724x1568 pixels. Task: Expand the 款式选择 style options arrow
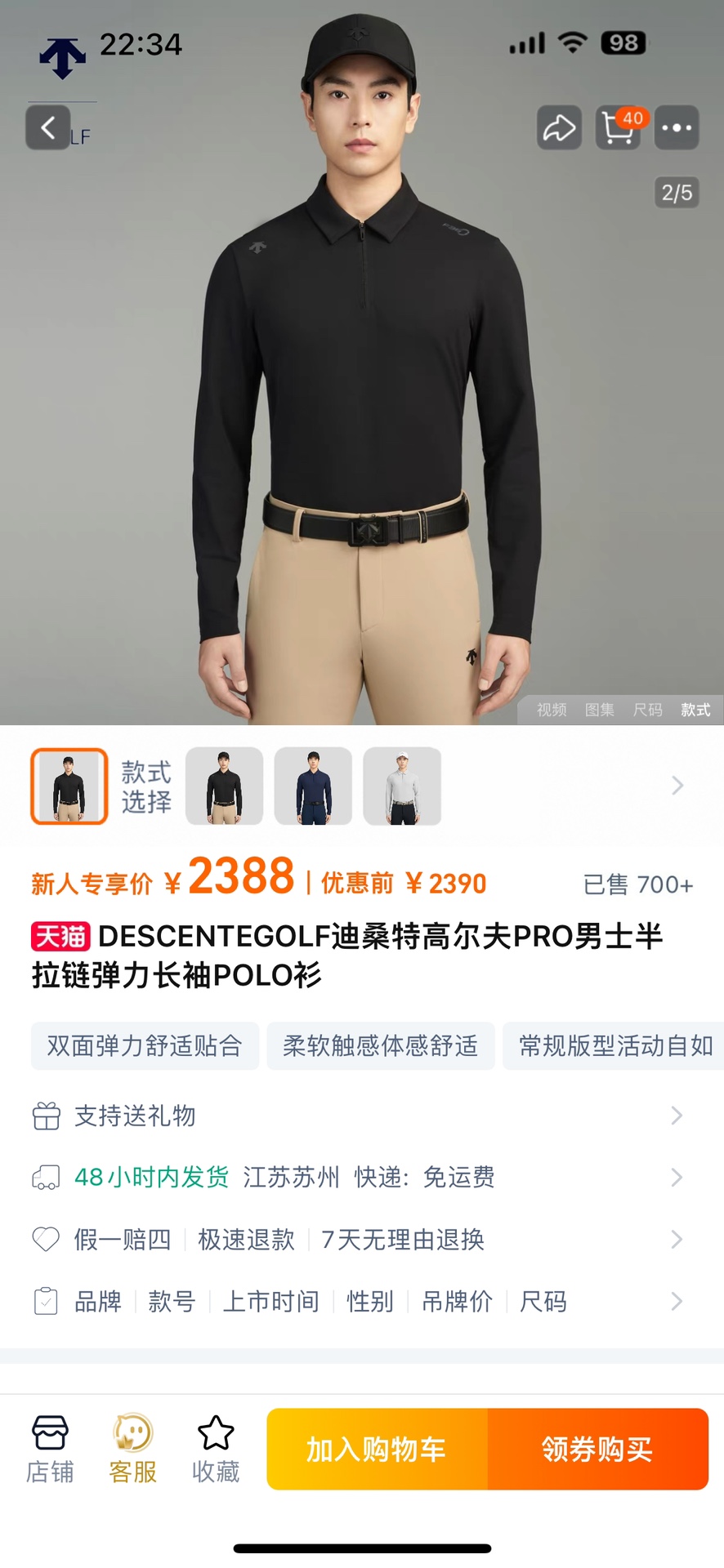677,786
